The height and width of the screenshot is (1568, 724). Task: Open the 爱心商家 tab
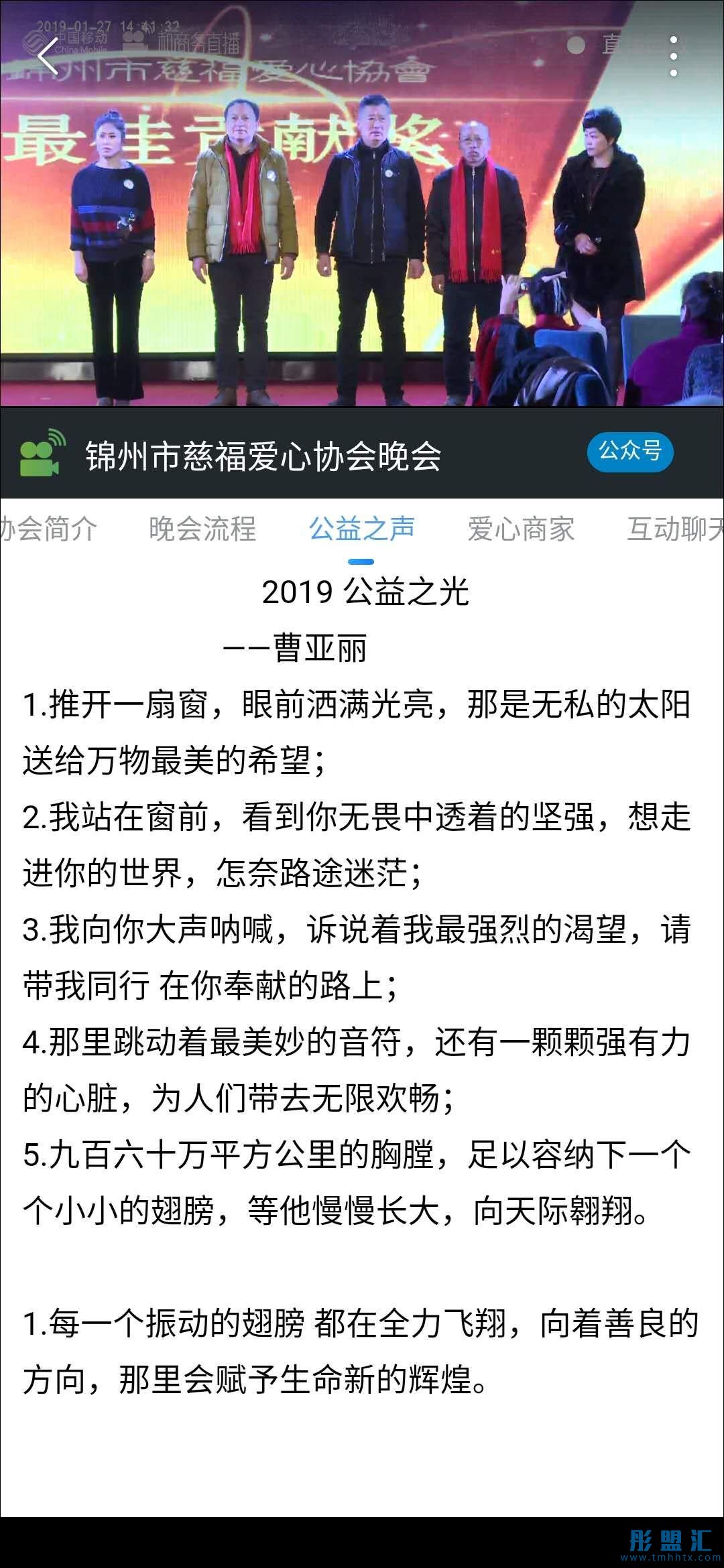point(521,529)
